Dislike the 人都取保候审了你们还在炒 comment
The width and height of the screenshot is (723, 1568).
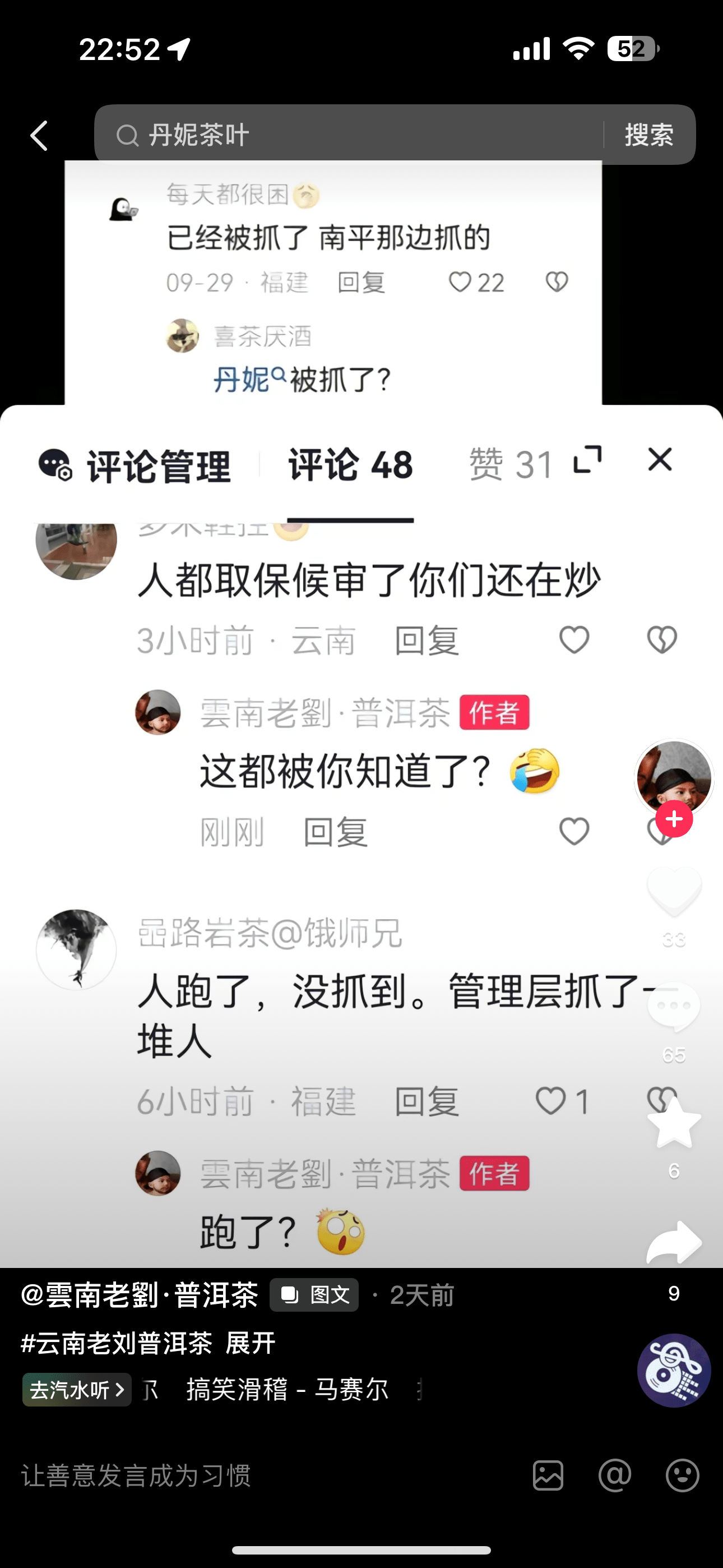point(661,640)
